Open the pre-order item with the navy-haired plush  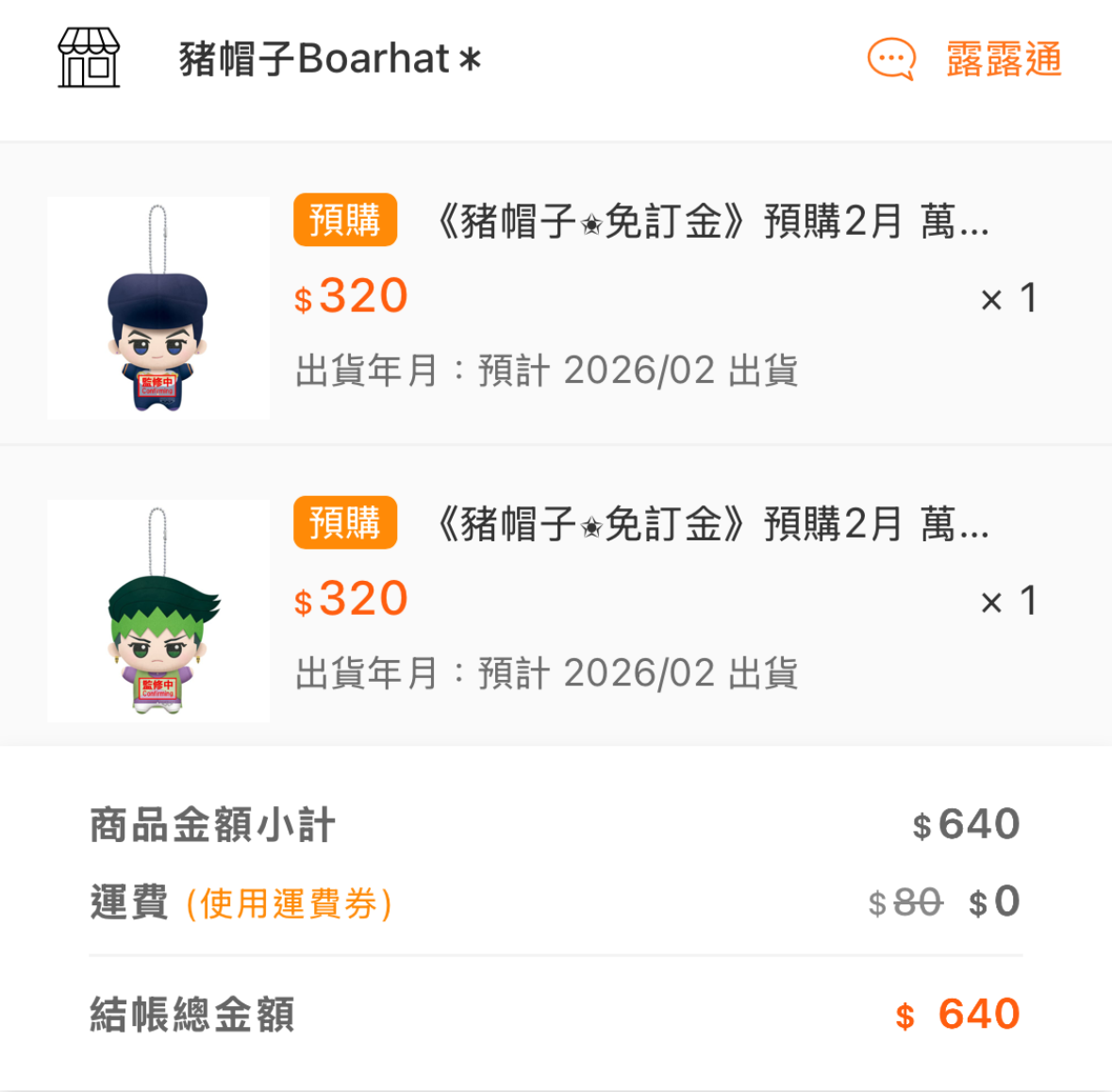(158, 308)
